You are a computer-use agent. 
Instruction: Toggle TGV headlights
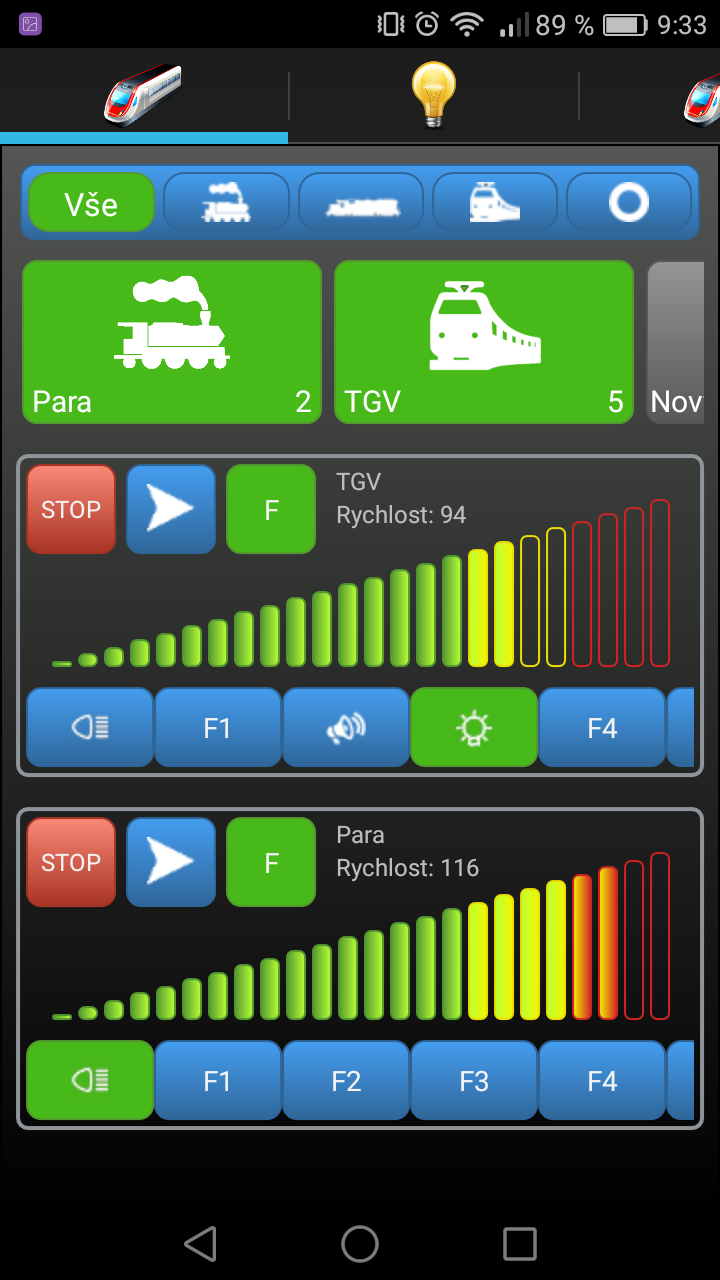90,728
